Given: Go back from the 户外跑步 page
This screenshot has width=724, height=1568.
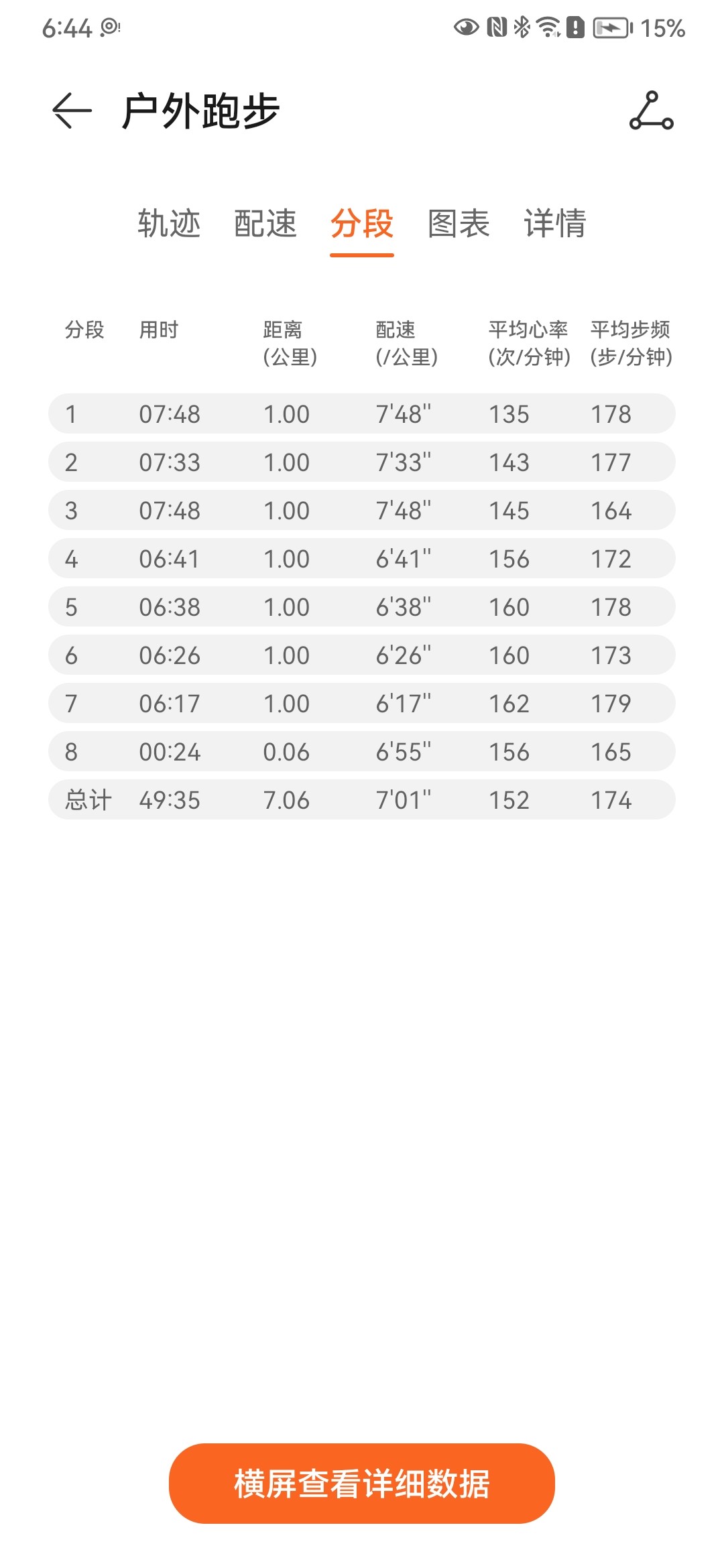Looking at the screenshot, I should (72, 111).
